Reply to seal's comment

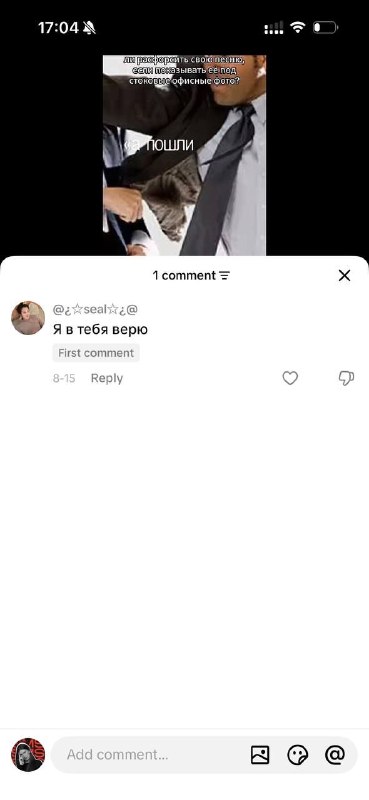pos(107,378)
